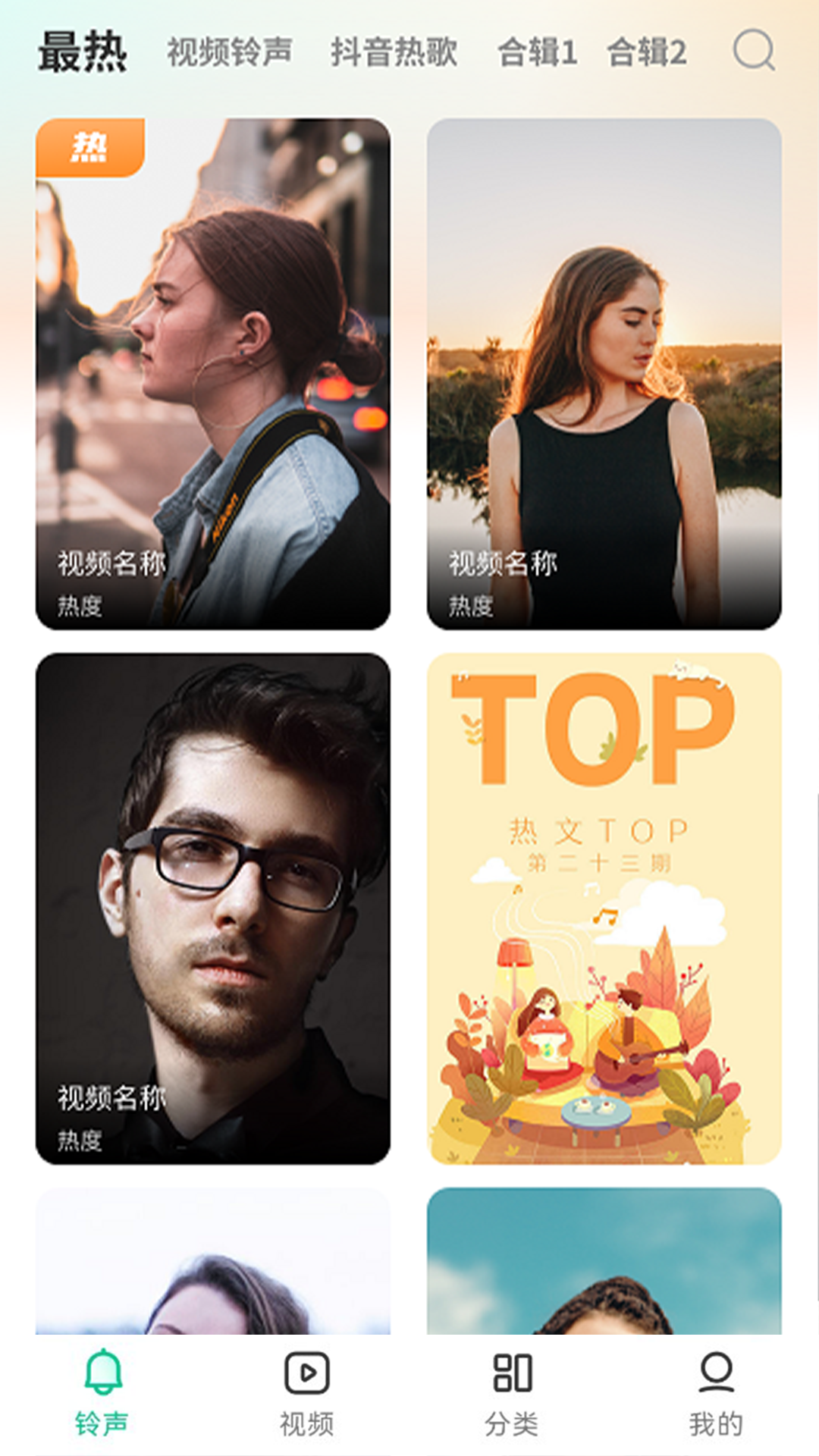Open the video card with blue sky
819x1456 pixels.
click(604, 1260)
